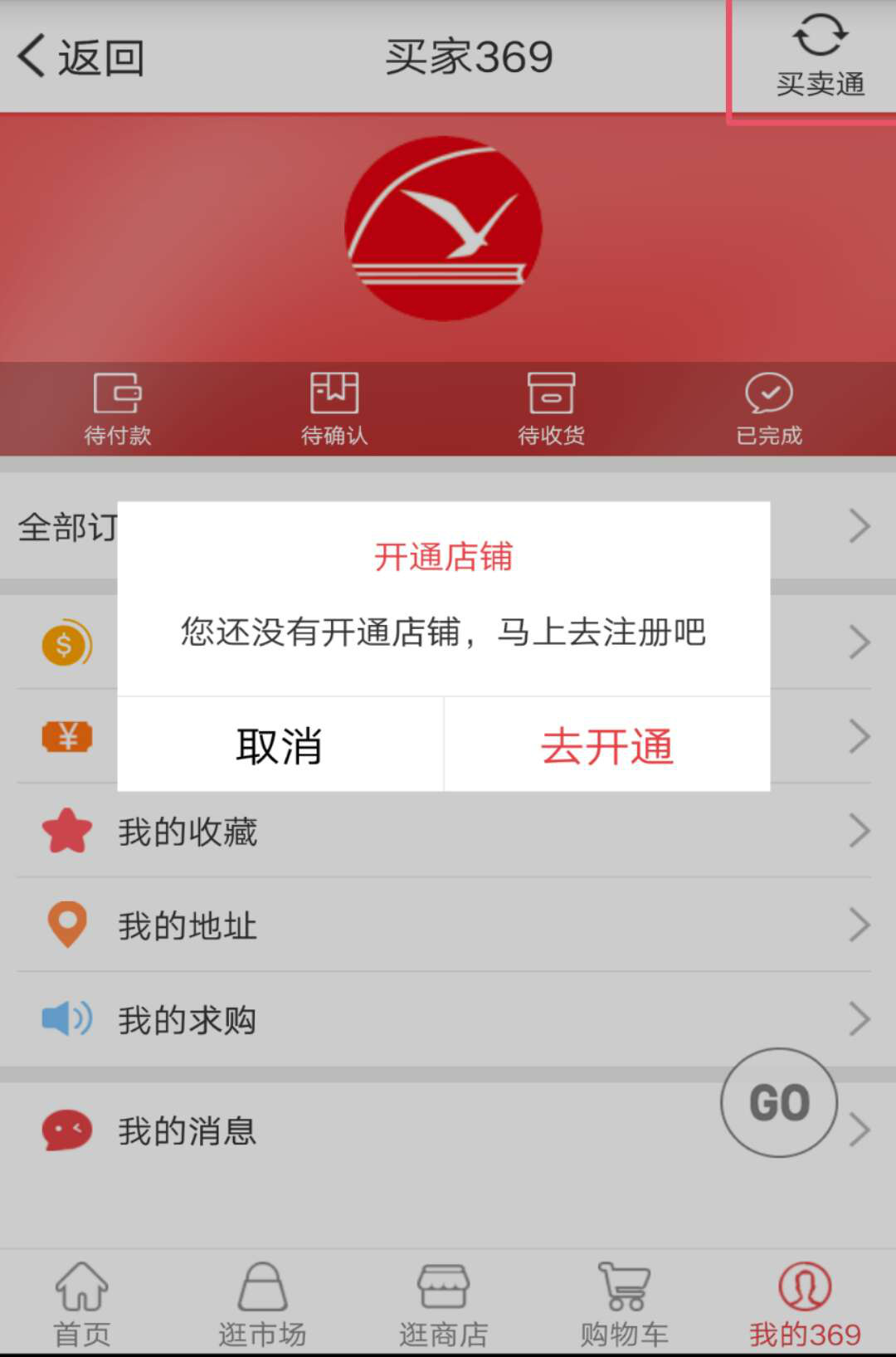Switch to the 逛市场 tab
Screen dimensions: 896x1357
[262, 1303]
